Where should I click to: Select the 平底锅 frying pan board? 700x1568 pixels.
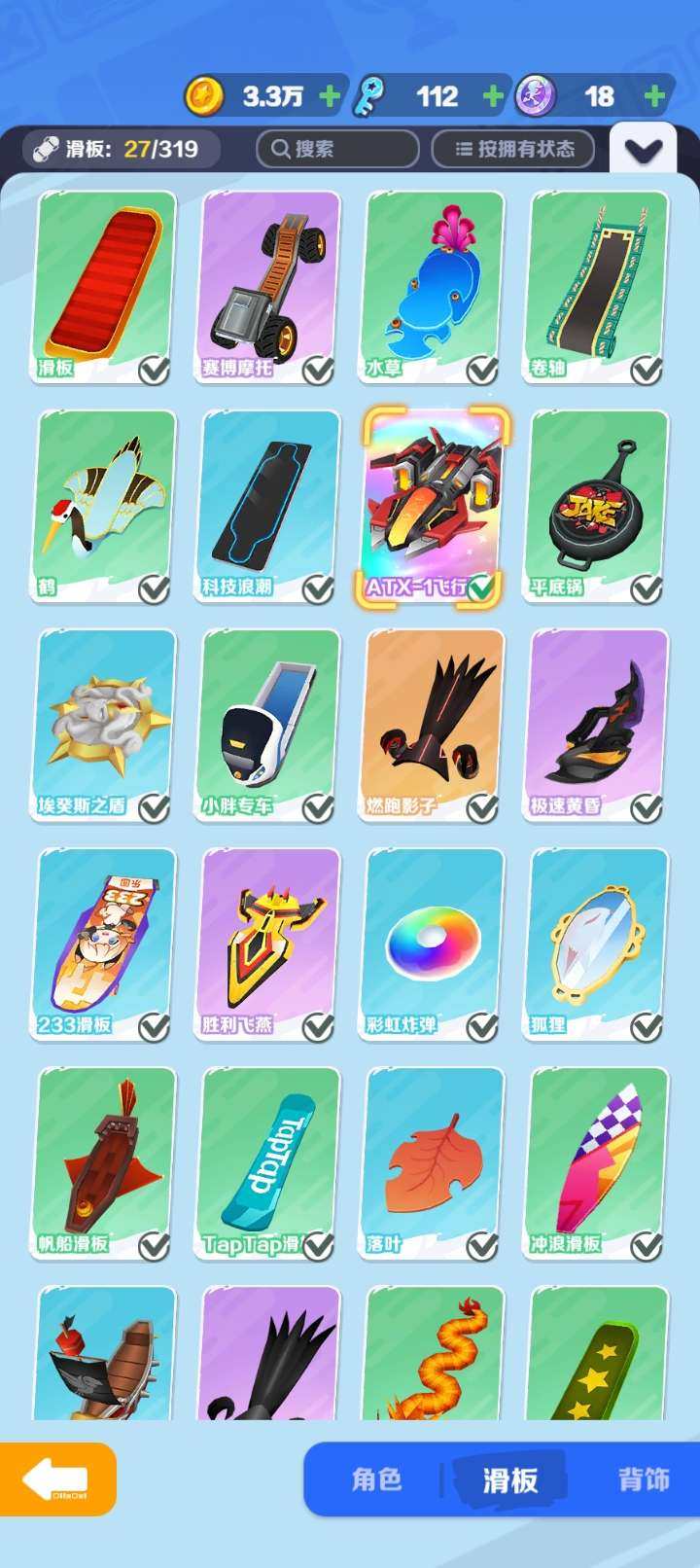[599, 505]
